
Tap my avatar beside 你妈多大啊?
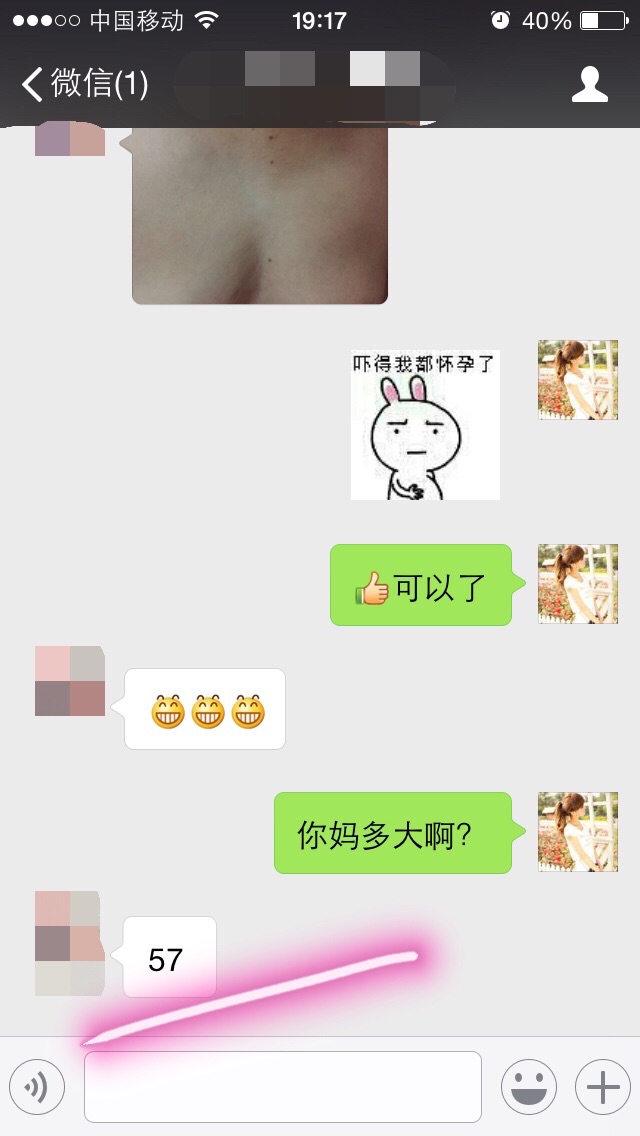coord(578,832)
